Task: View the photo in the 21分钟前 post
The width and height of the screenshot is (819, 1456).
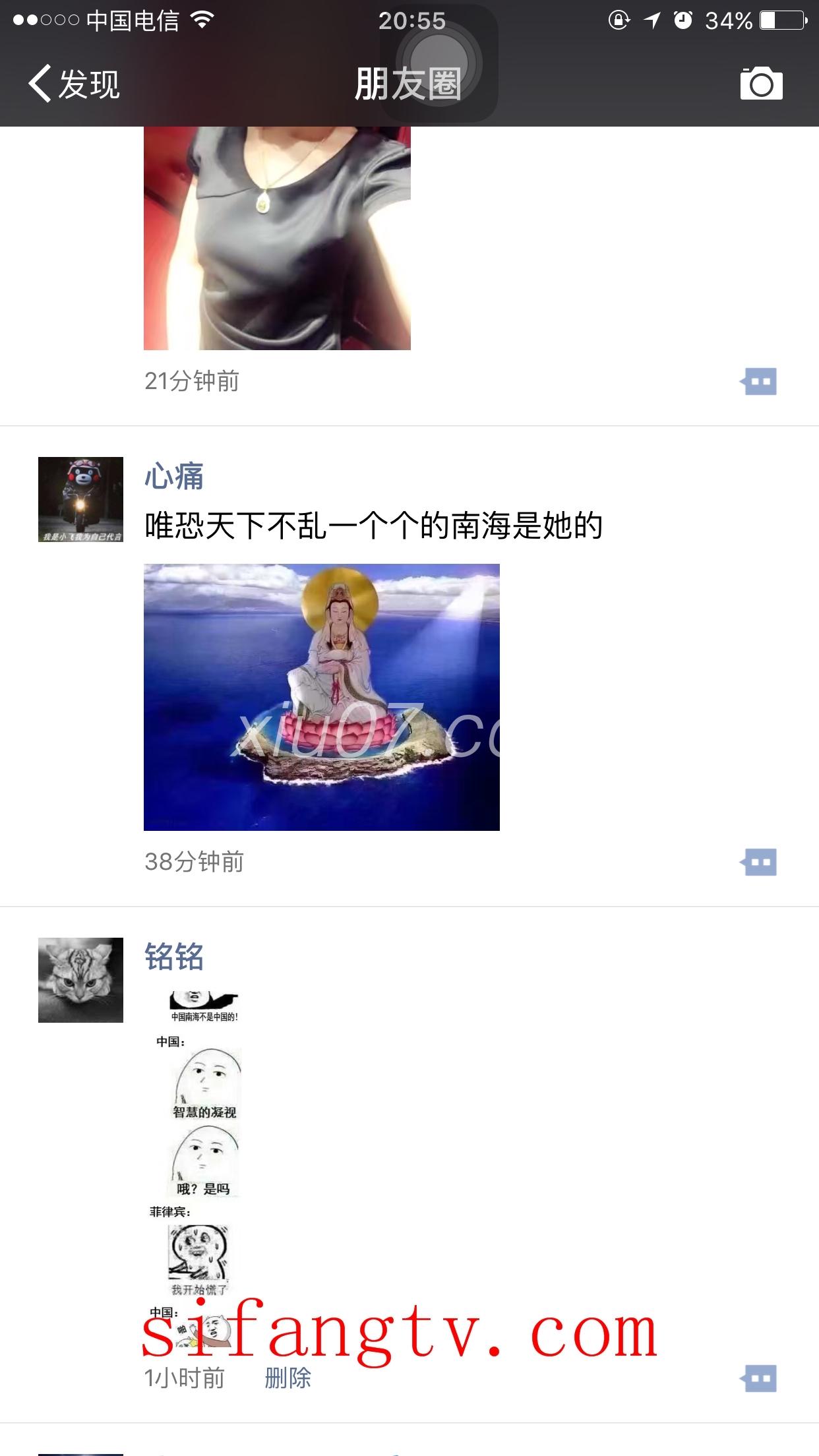Action: point(277,237)
